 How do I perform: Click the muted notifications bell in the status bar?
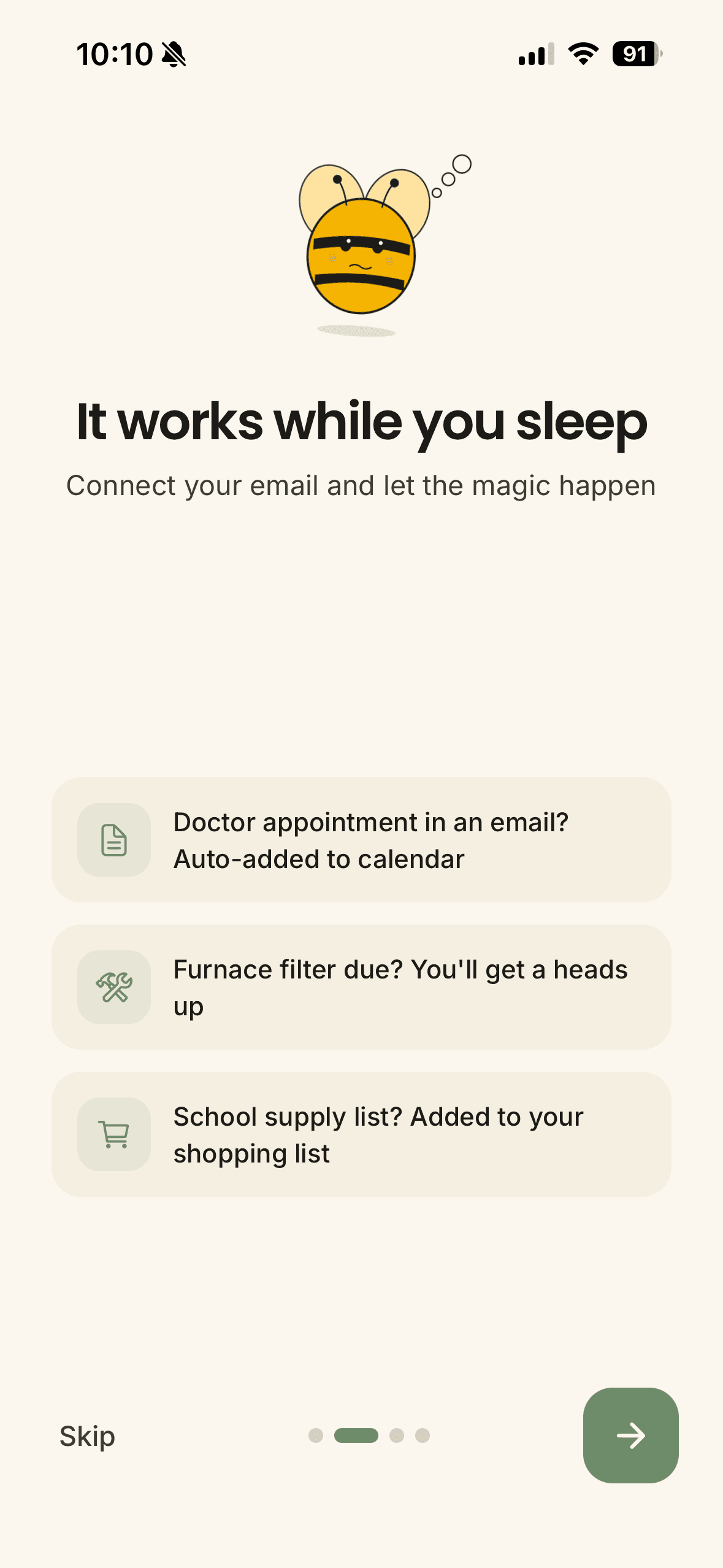174,54
